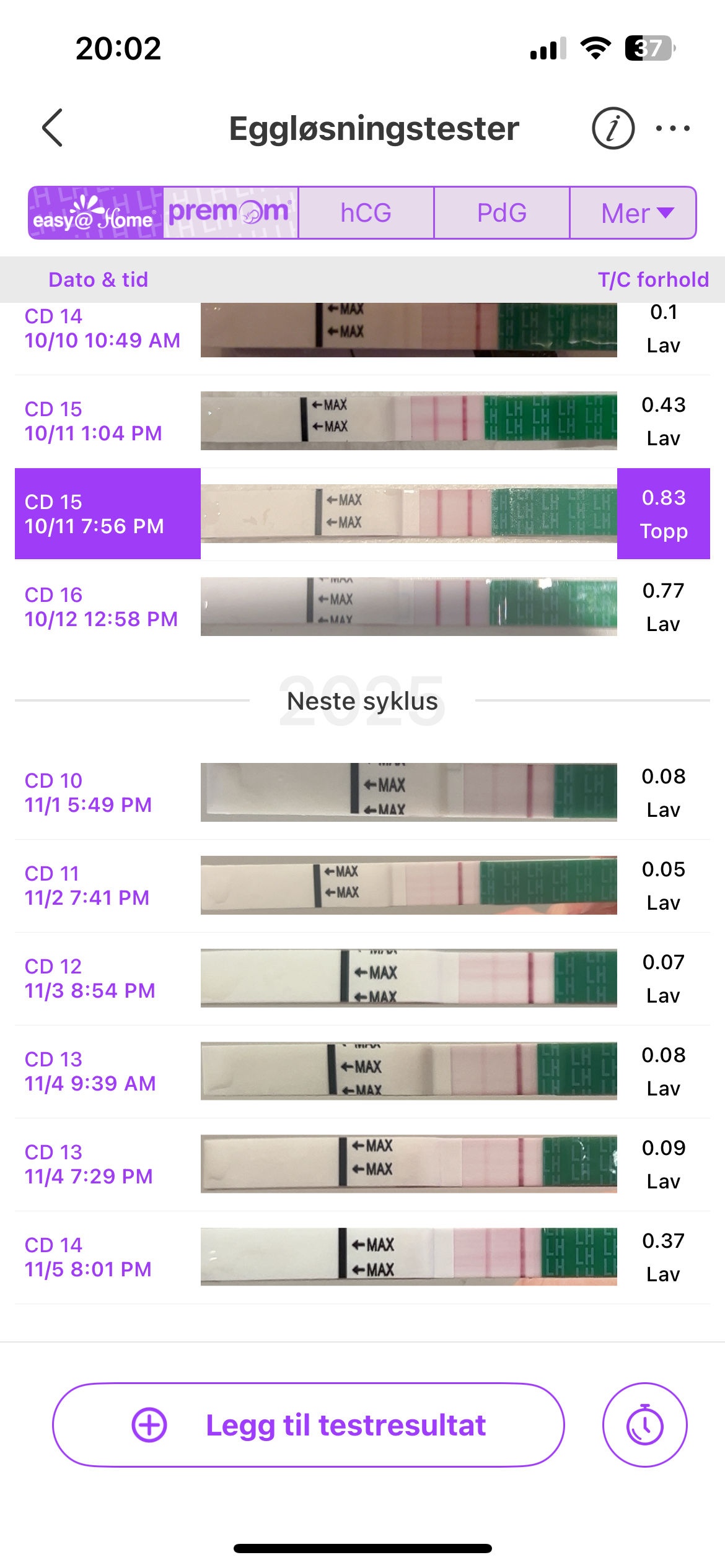Image resolution: width=725 pixels, height=1568 pixels.
Task: Open the CD 10 11/1 5:49 PM test
Action: (362, 793)
